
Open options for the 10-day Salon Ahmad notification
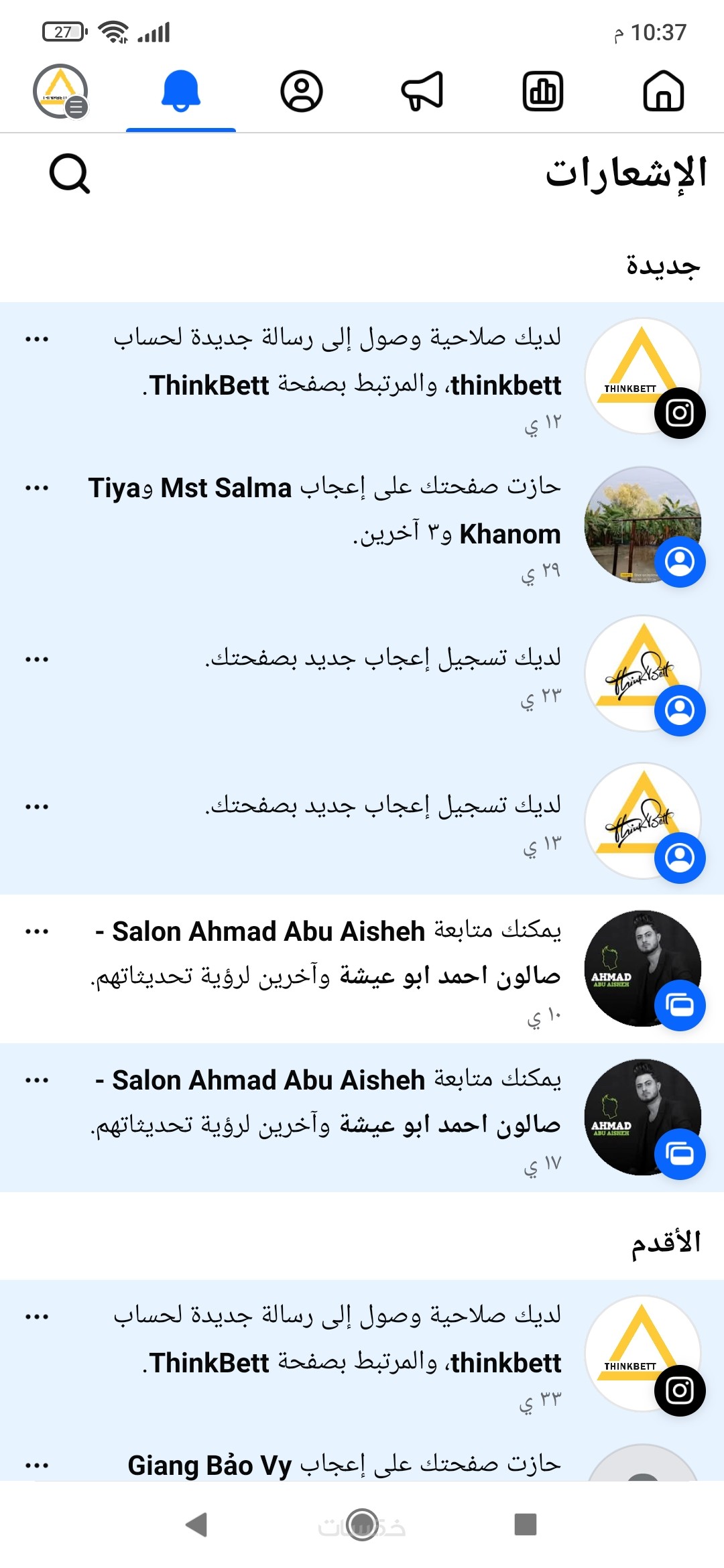(x=37, y=931)
